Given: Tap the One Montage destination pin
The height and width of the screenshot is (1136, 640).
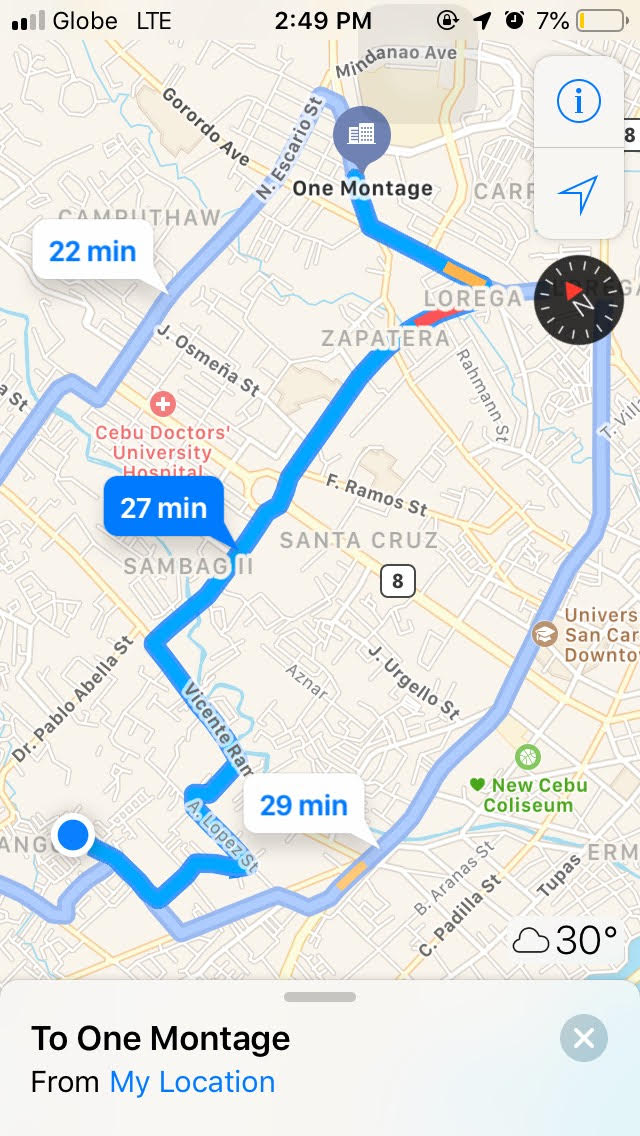Looking at the screenshot, I should tap(361, 134).
